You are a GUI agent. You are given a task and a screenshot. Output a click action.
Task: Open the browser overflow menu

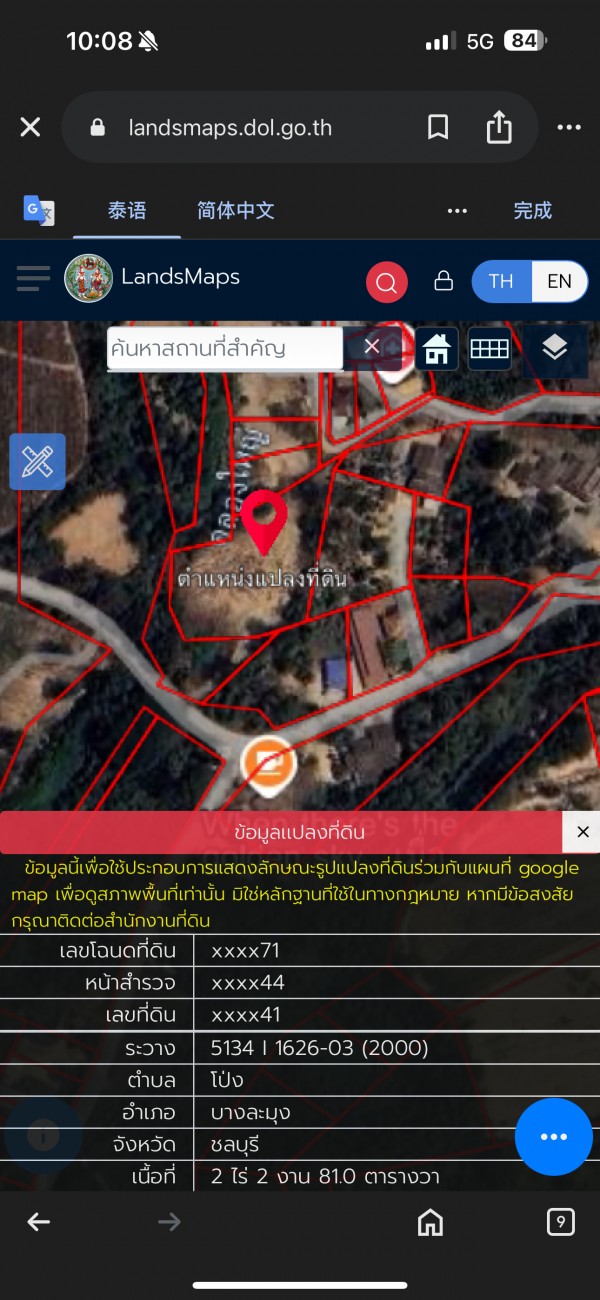(x=568, y=127)
